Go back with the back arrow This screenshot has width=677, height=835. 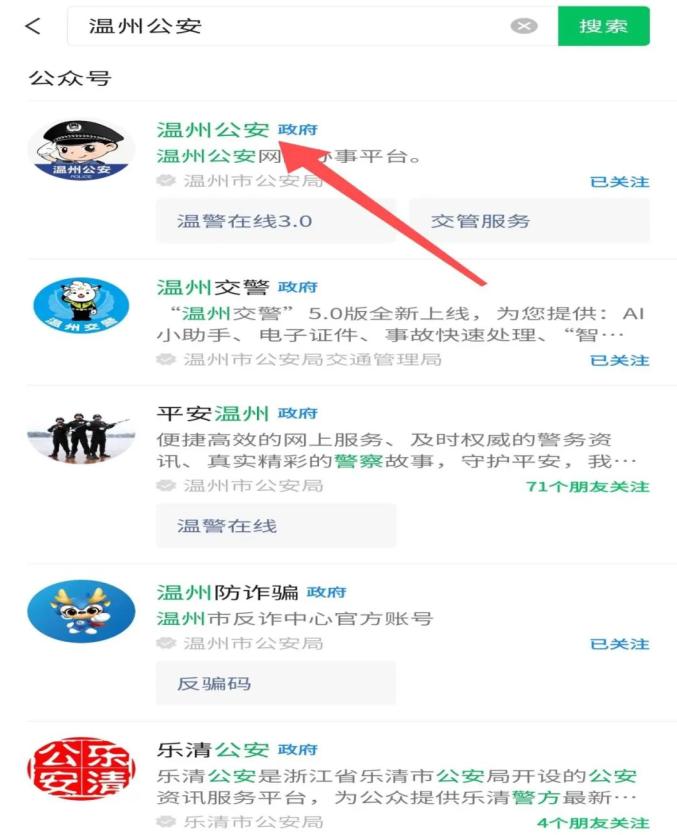click(x=34, y=27)
